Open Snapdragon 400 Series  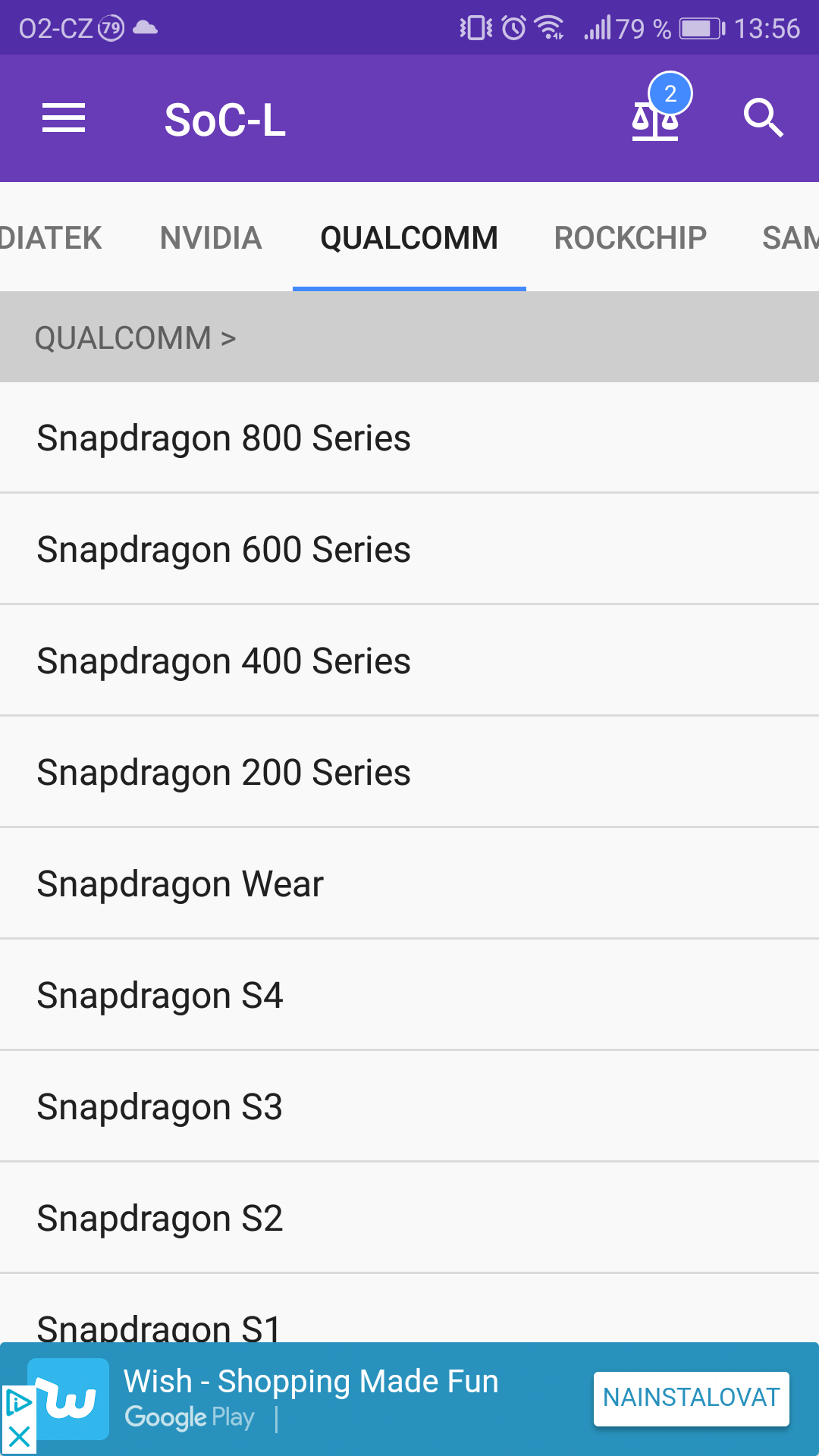409,661
